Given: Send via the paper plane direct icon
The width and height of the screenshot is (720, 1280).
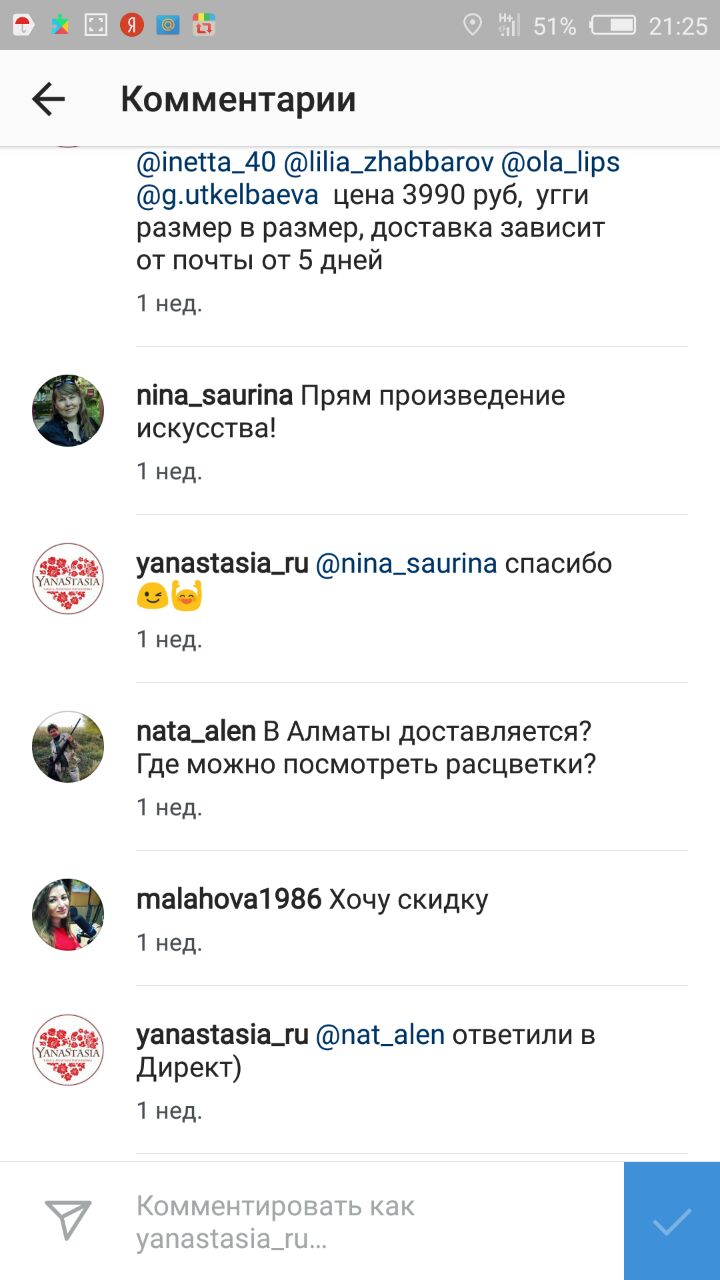Looking at the screenshot, I should click(68, 1220).
